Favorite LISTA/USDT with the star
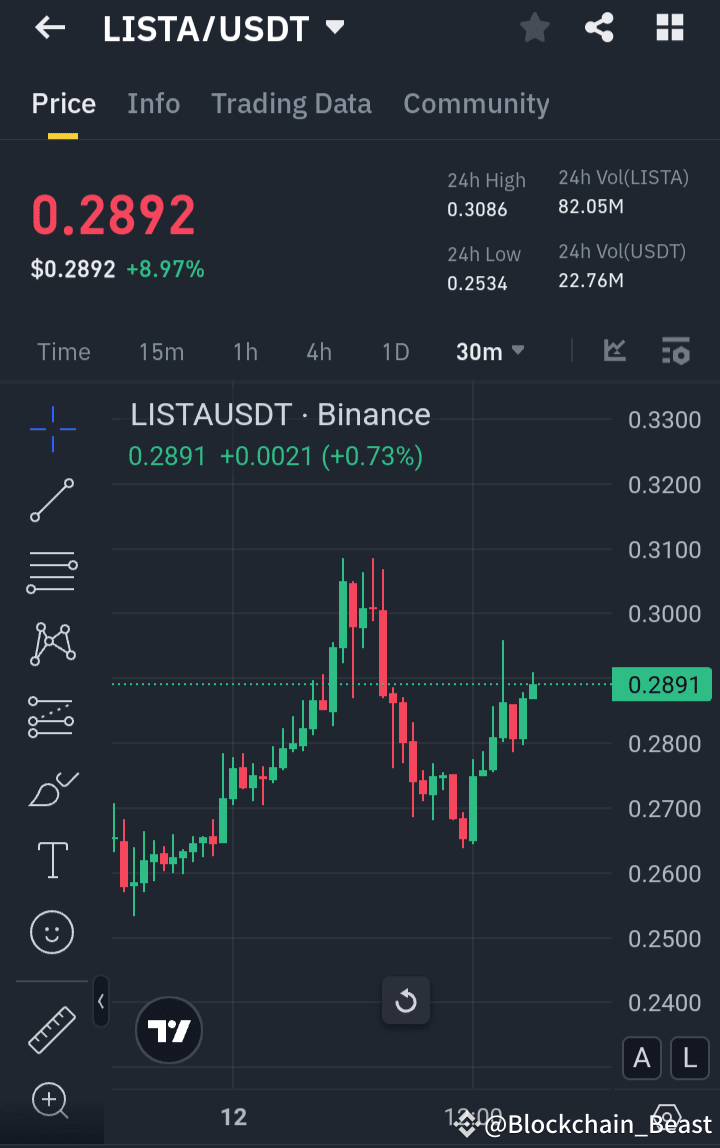Image resolution: width=720 pixels, height=1148 pixels. coord(534,27)
